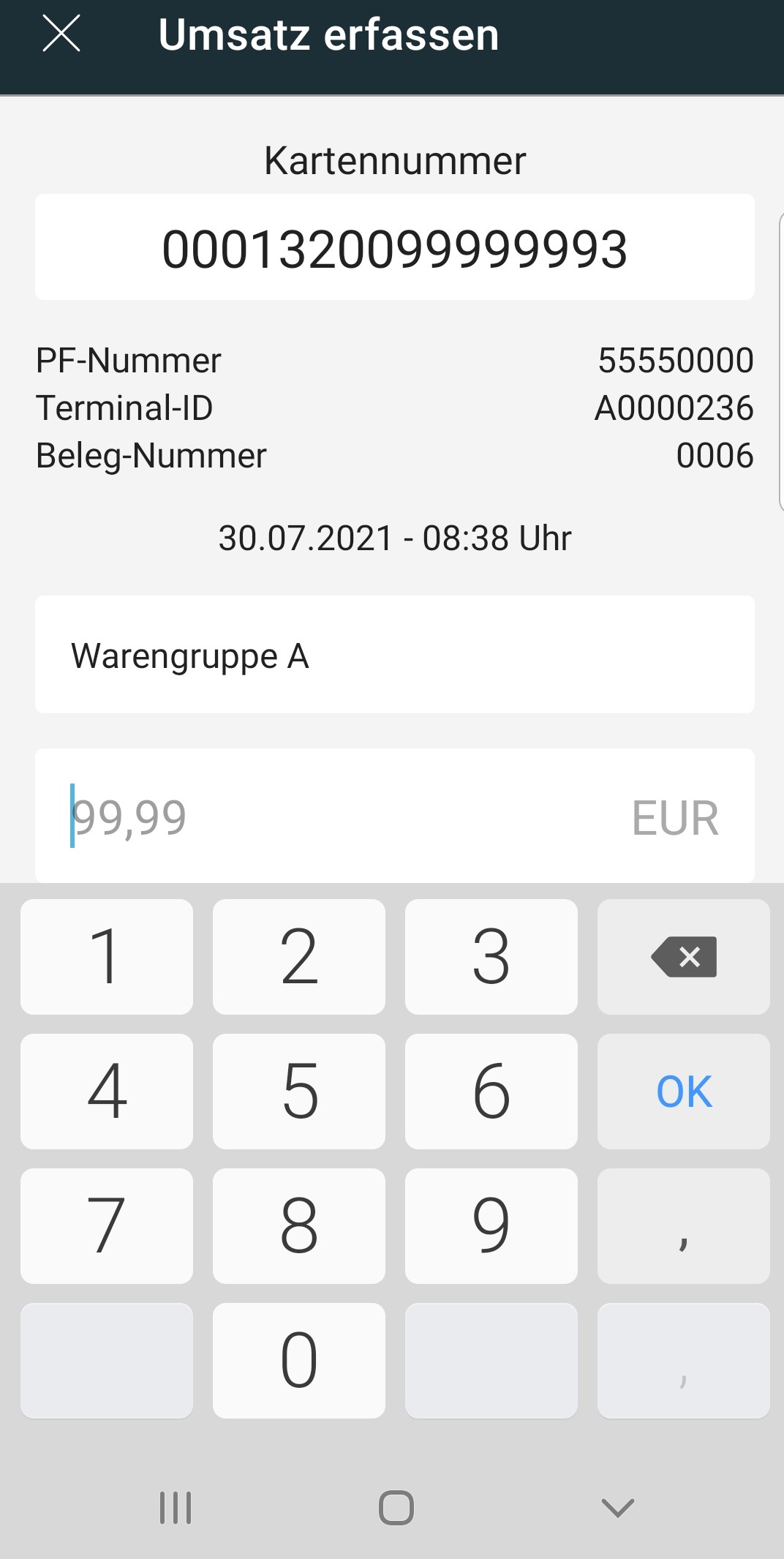Hide the keyboard with the down arrow

(x=617, y=1508)
